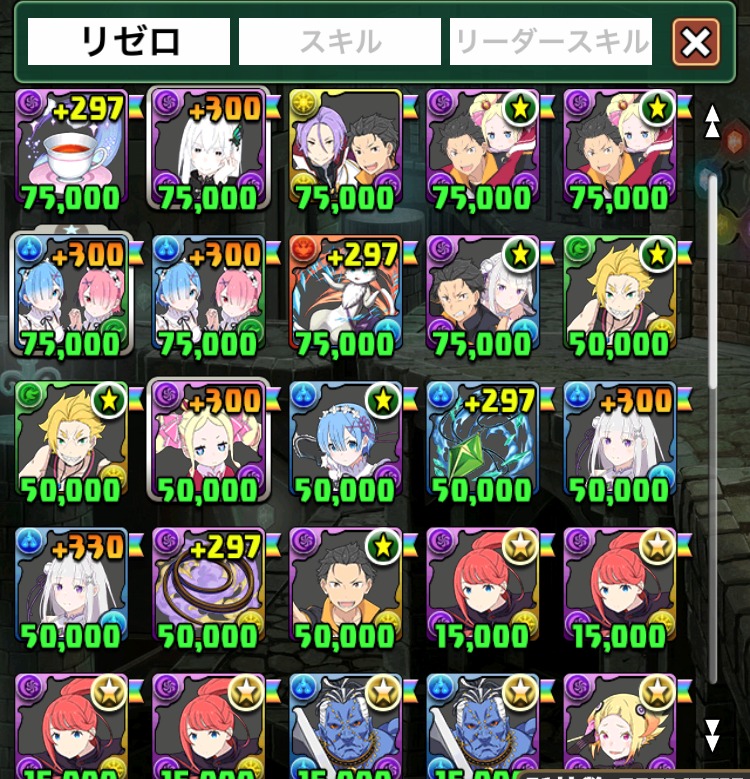Select the solo blue-haired Rem card
Image resolution: width=750 pixels, height=779 pixels.
(346, 440)
